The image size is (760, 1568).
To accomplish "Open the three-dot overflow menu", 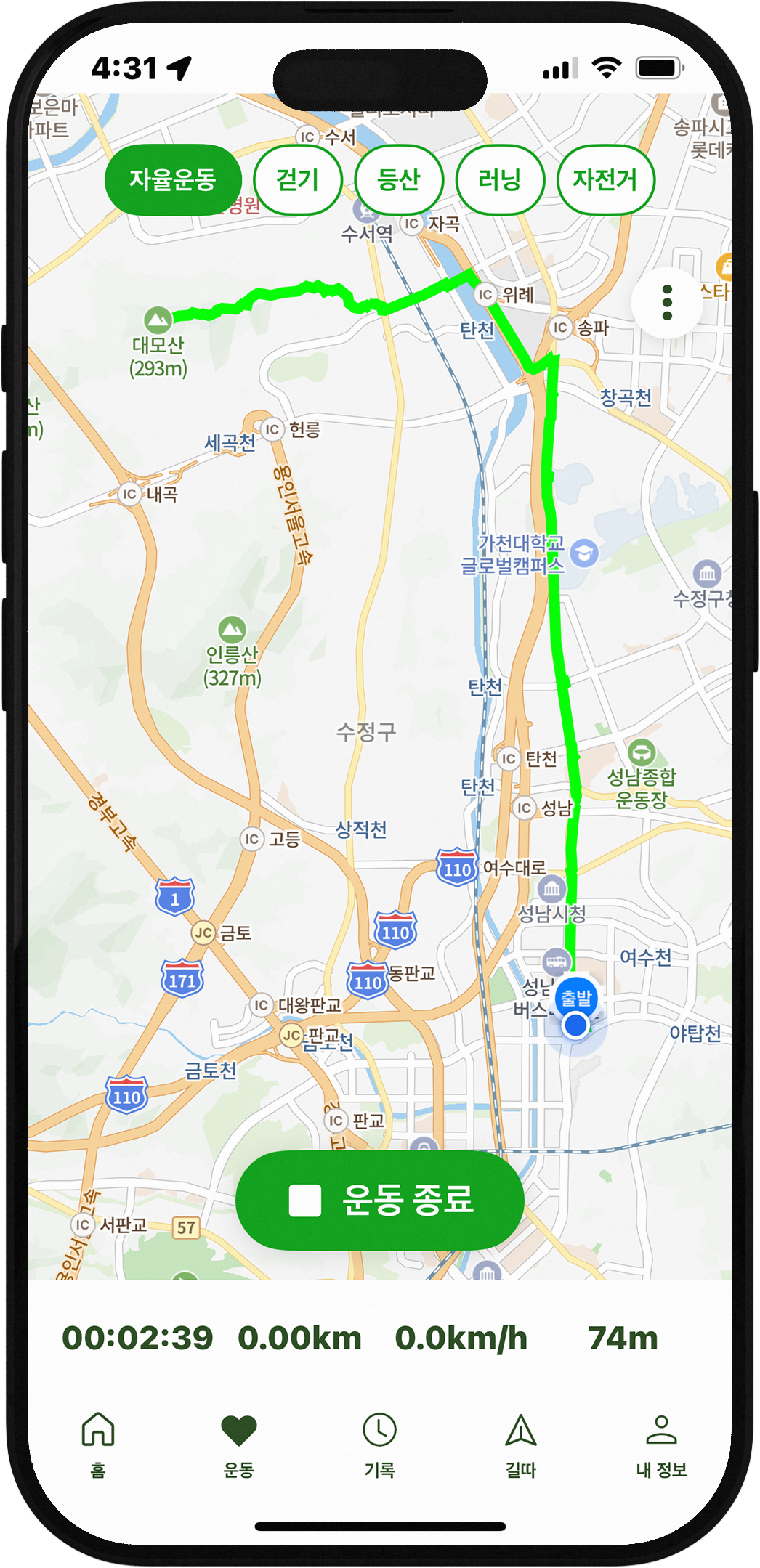I will (x=667, y=303).
